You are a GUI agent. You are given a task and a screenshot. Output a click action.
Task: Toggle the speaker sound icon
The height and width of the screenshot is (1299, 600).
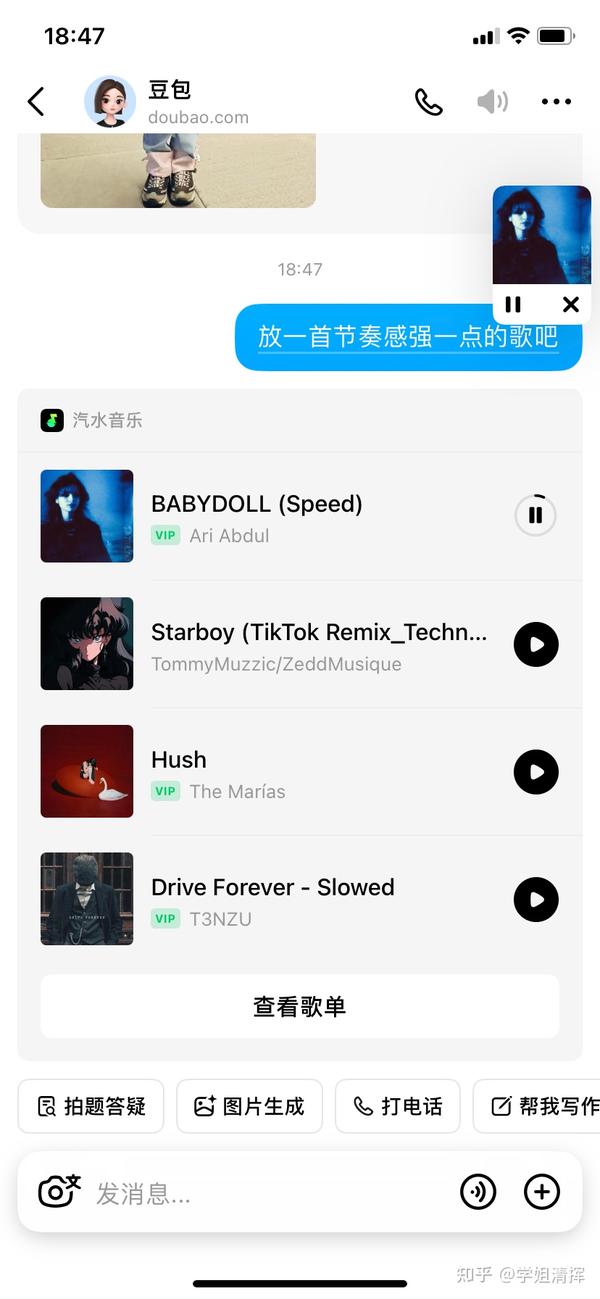492,101
